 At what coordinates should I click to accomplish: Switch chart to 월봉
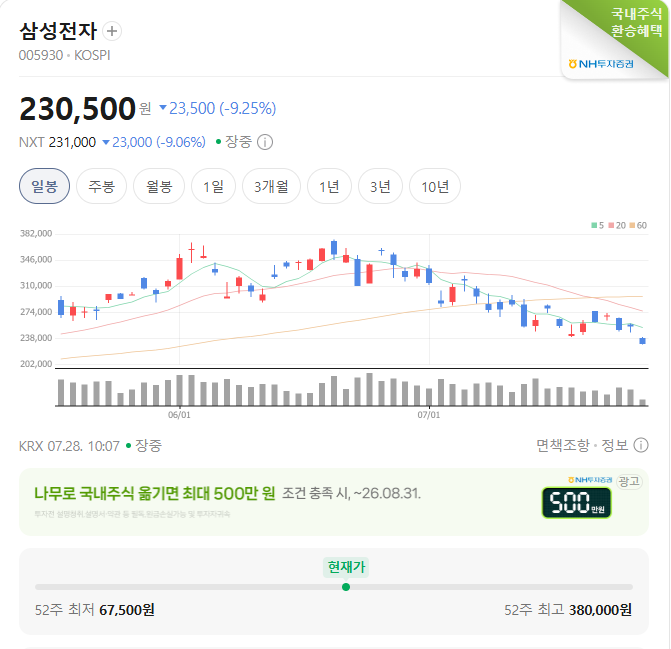(159, 186)
